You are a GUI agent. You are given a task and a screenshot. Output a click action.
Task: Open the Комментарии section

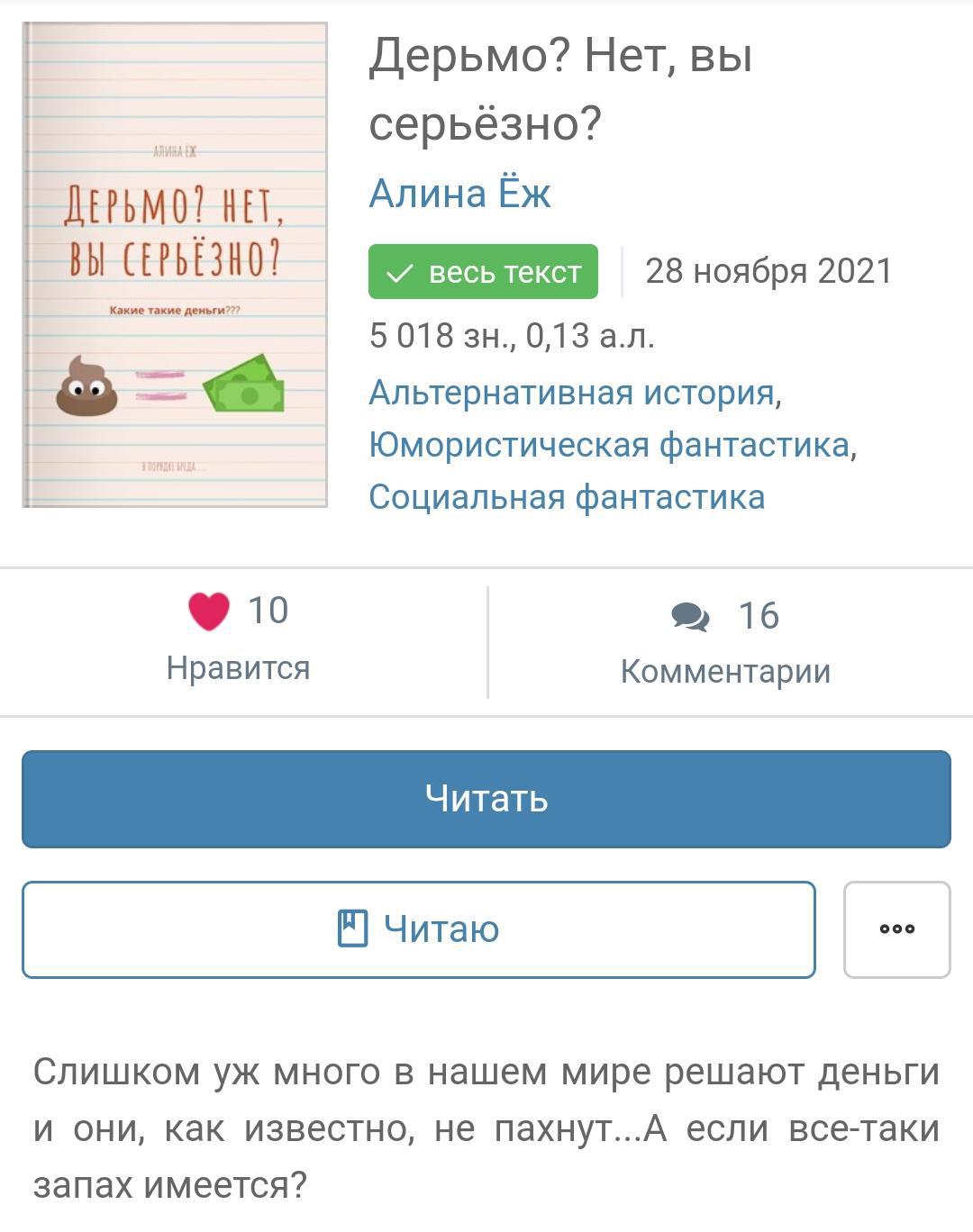725,641
